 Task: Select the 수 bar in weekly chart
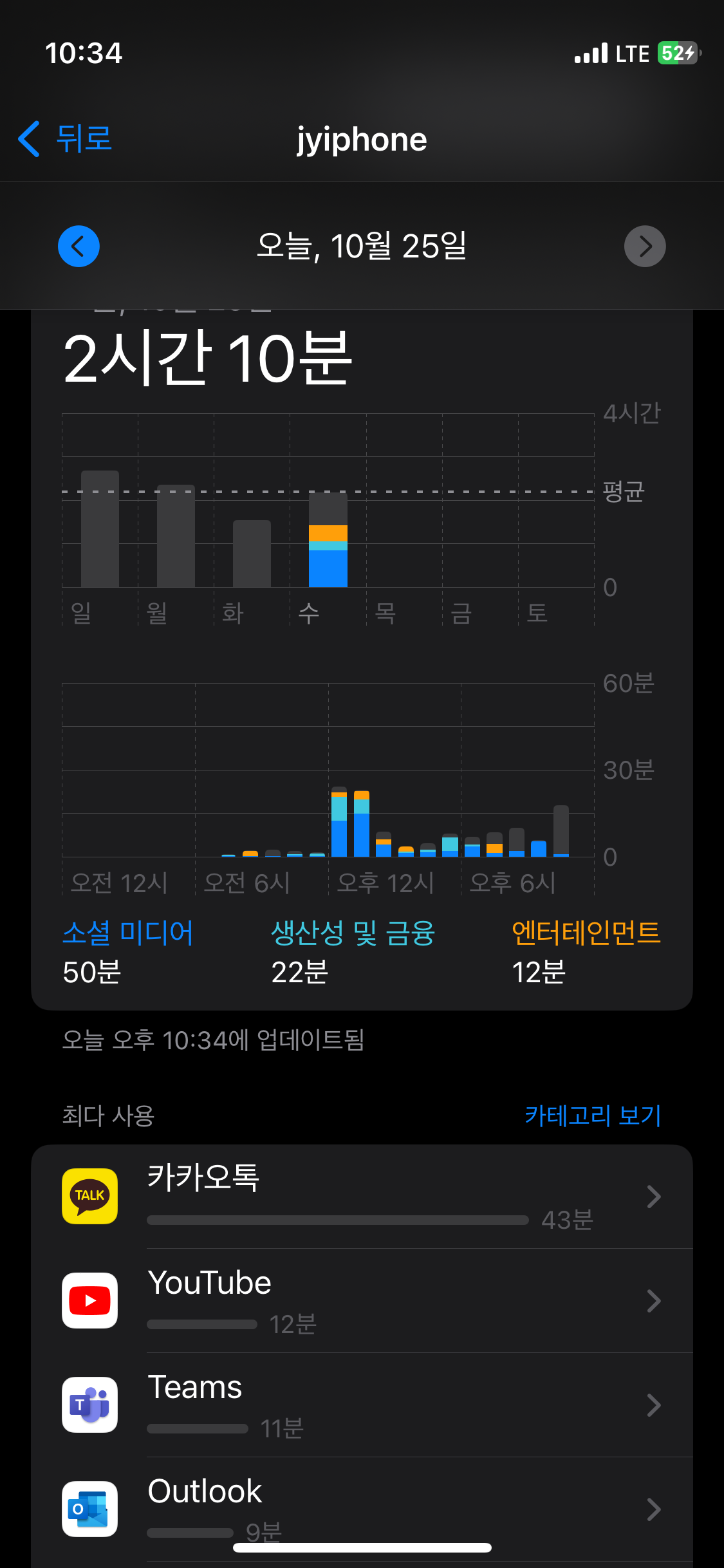point(328,539)
